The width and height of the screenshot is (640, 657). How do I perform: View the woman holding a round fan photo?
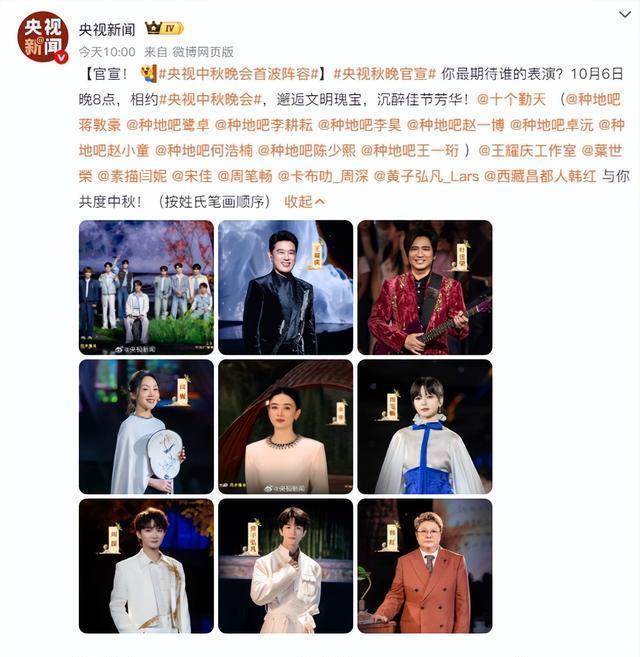pyautogui.click(x=146, y=427)
